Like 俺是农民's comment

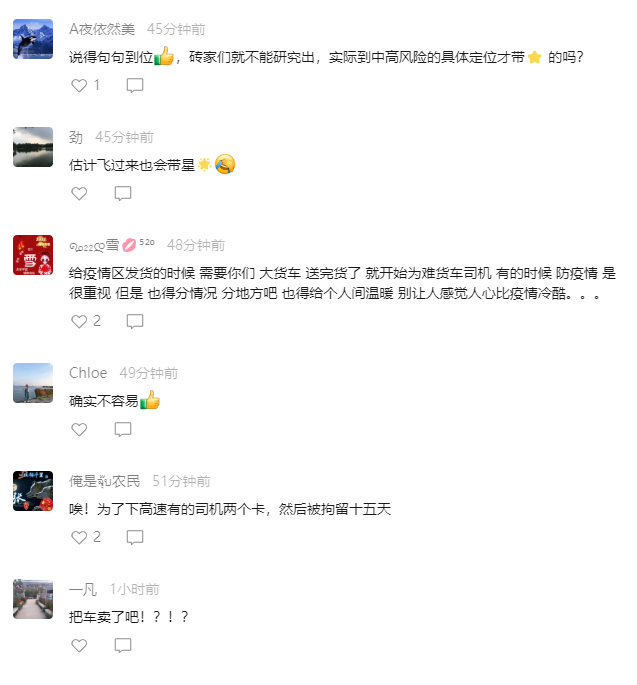(x=79, y=538)
